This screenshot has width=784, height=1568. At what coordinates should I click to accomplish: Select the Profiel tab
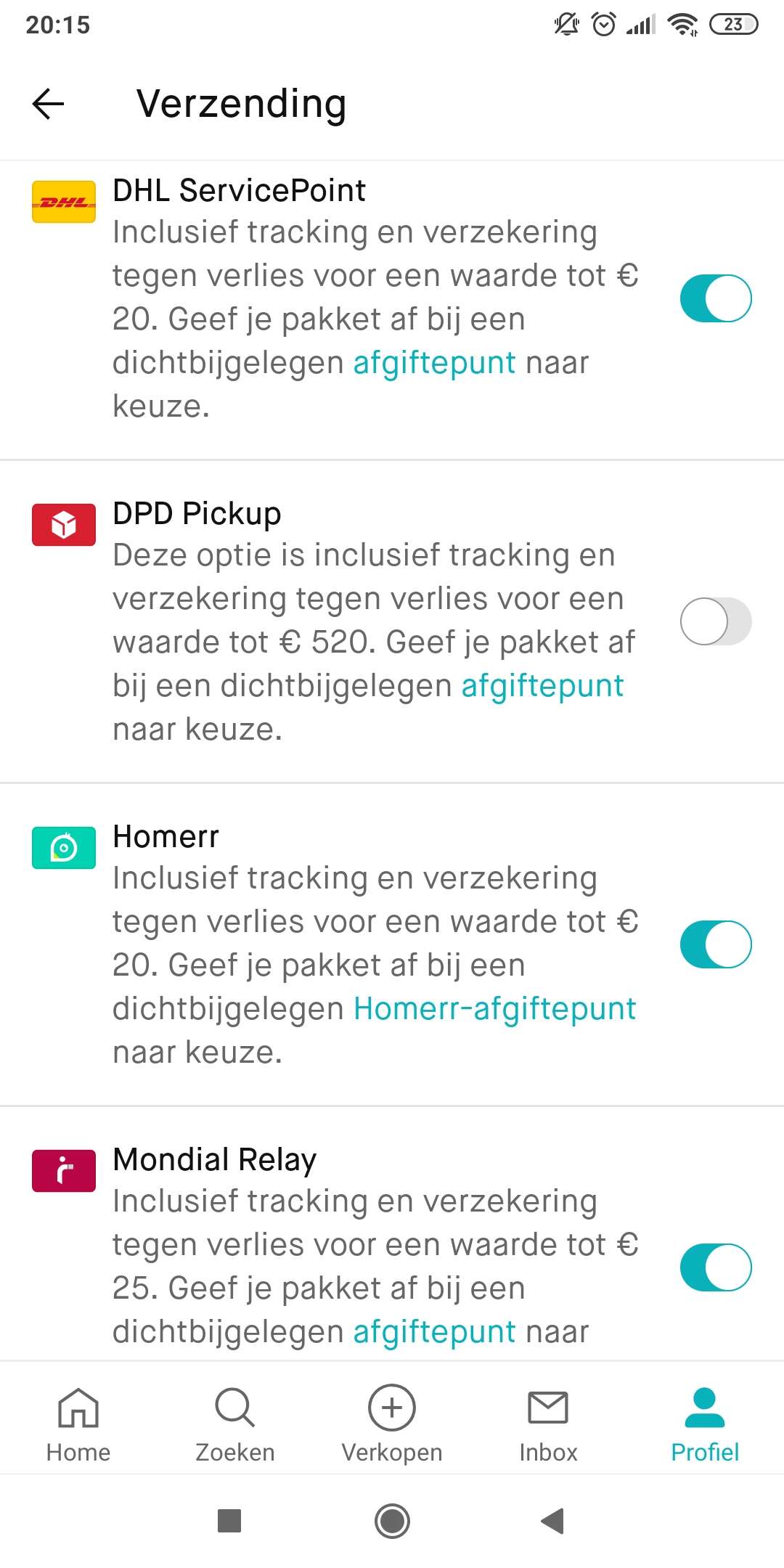[x=705, y=1424]
